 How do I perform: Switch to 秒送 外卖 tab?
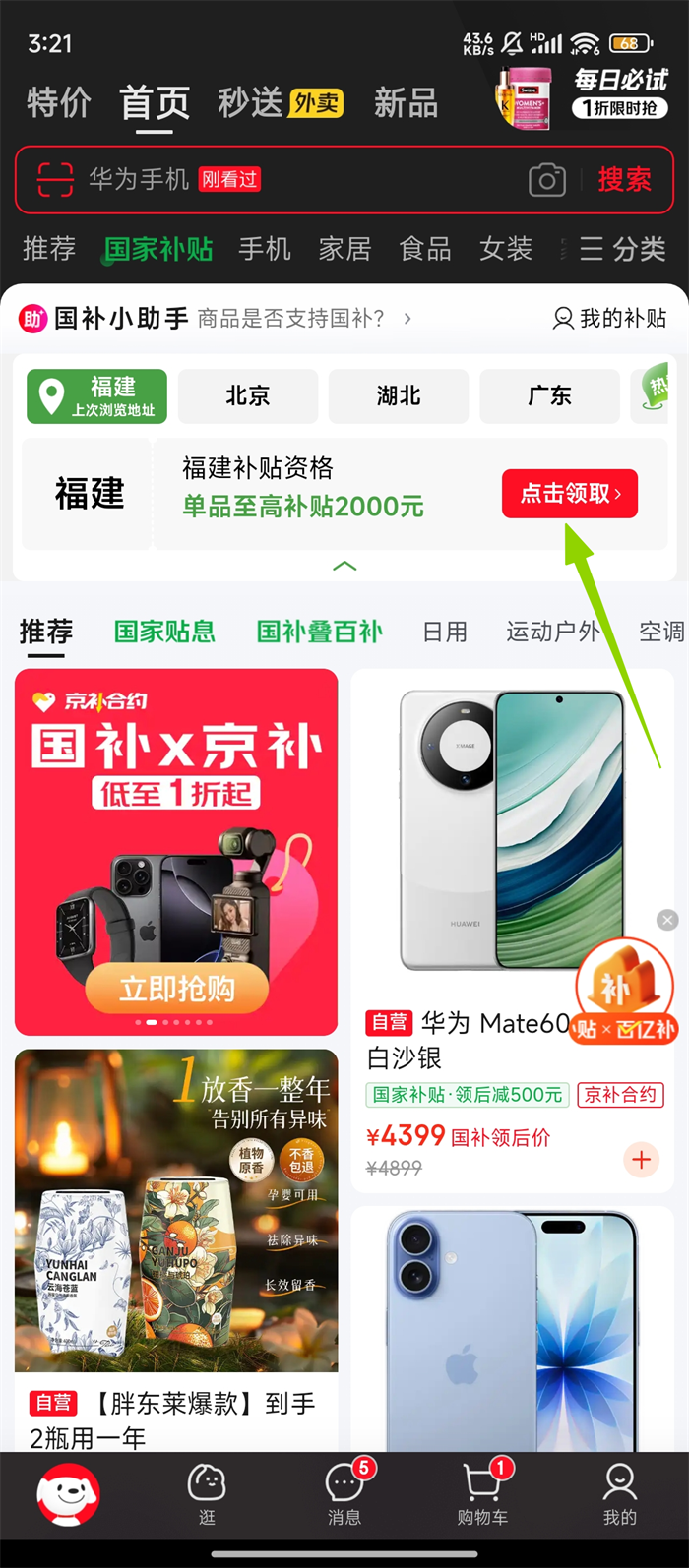point(280,103)
